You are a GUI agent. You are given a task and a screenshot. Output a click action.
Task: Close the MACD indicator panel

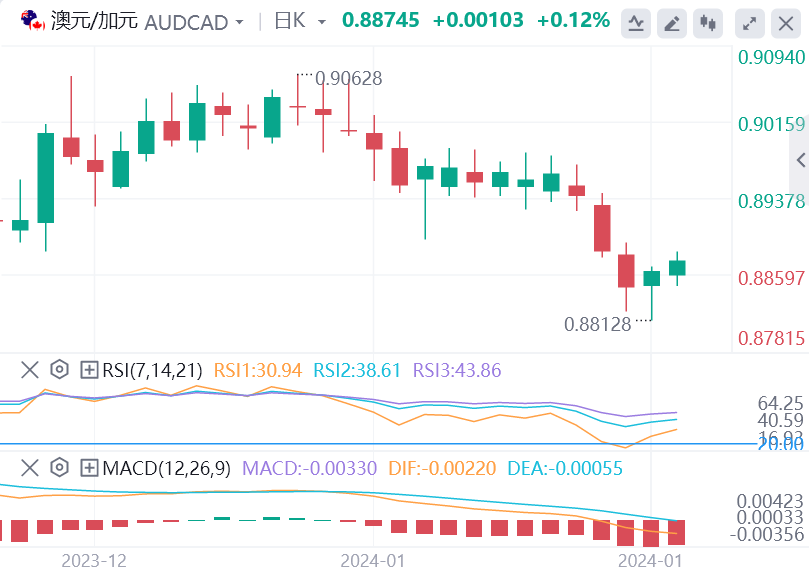click(29, 467)
